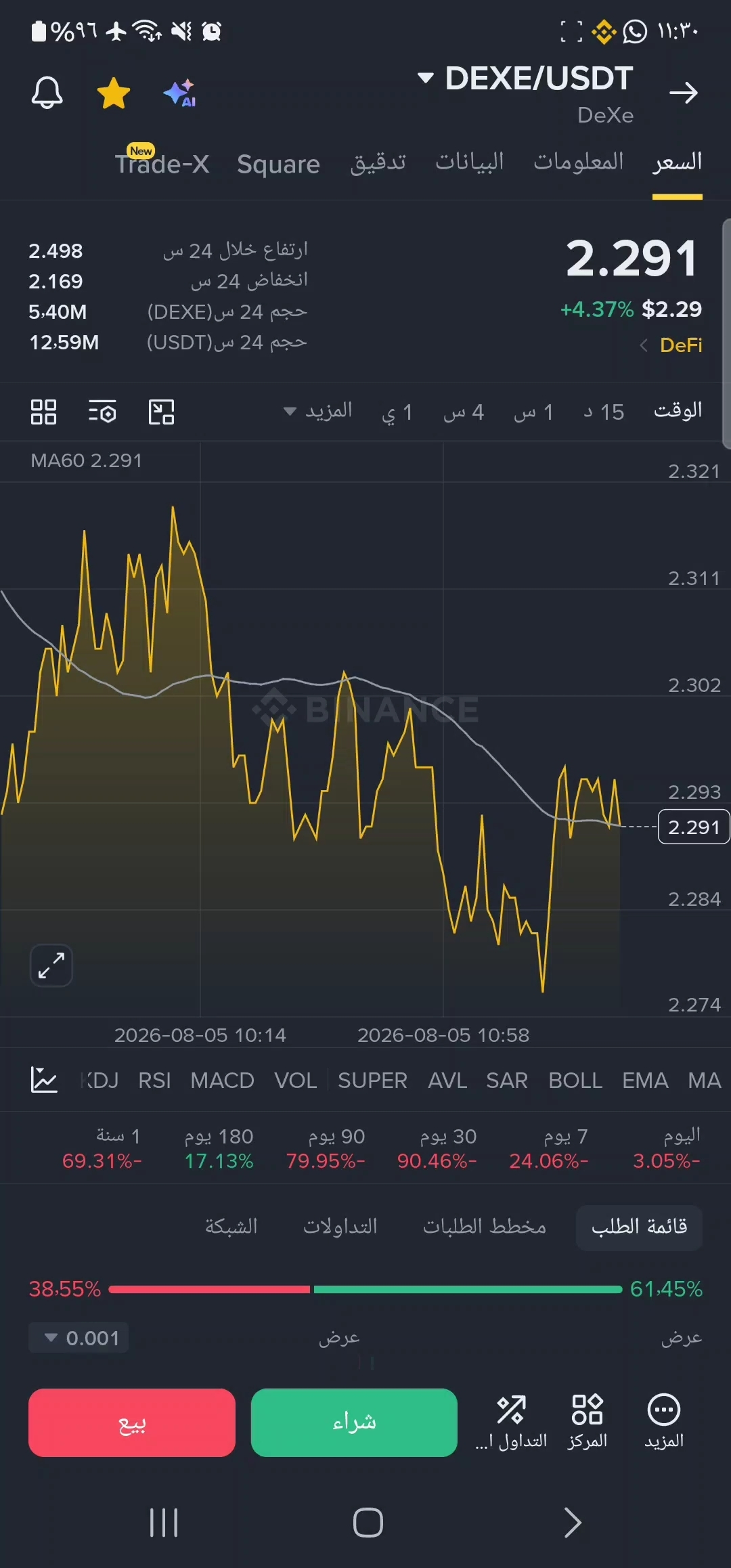This screenshot has height=1568, width=731.
Task: Select the 15 د chart interval
Action: pos(604,412)
